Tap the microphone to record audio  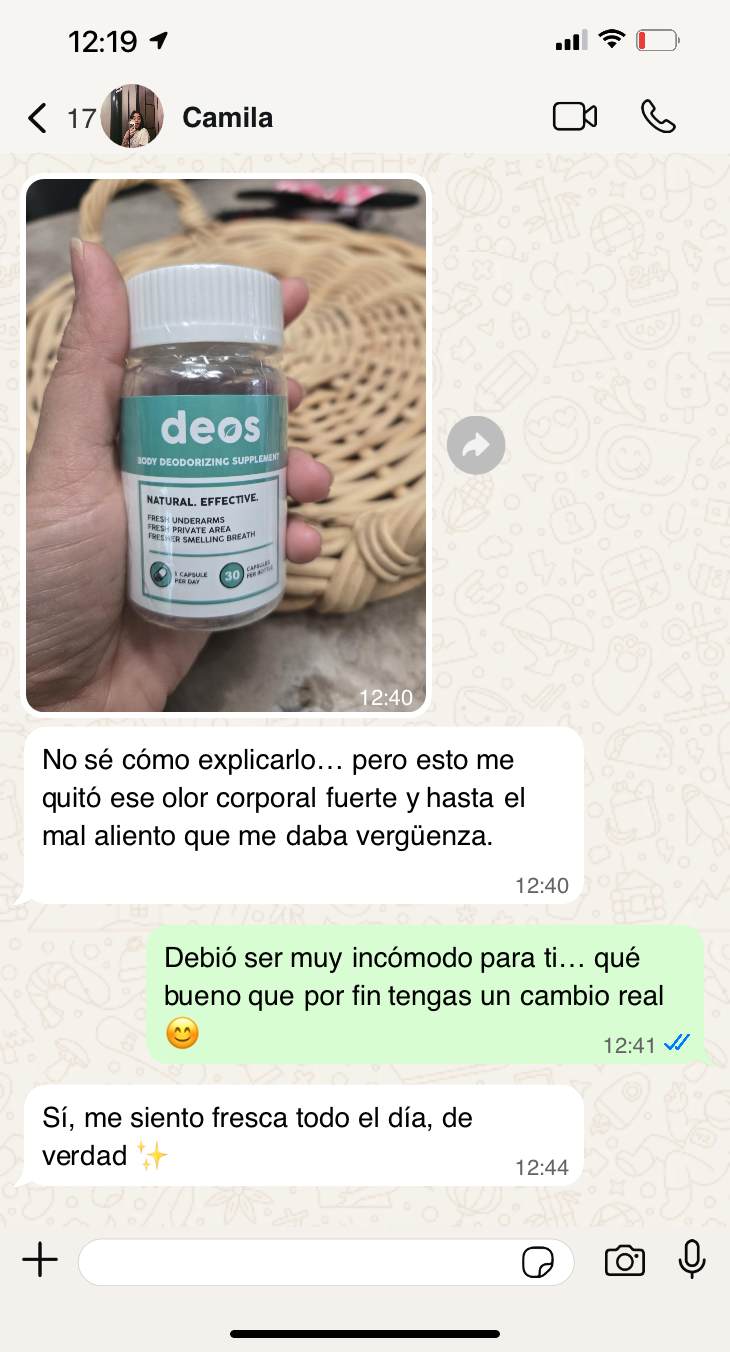click(692, 1259)
